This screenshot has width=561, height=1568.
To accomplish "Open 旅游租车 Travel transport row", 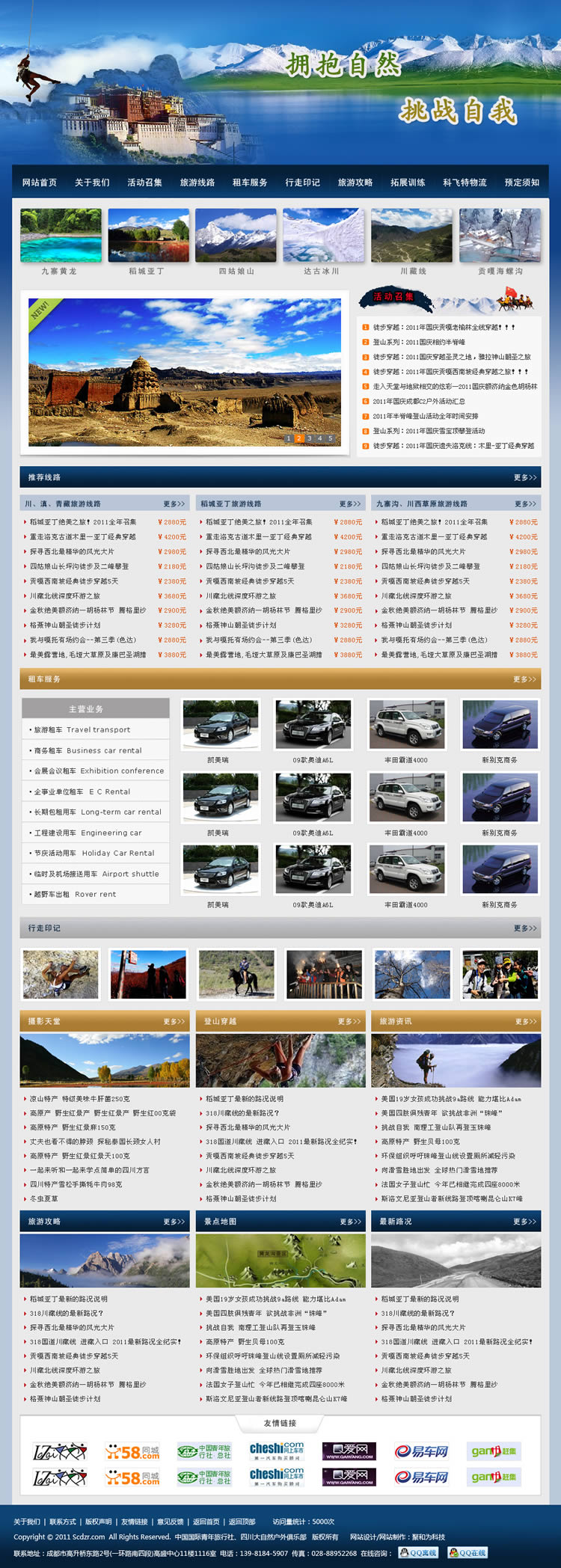I will pos(82,729).
